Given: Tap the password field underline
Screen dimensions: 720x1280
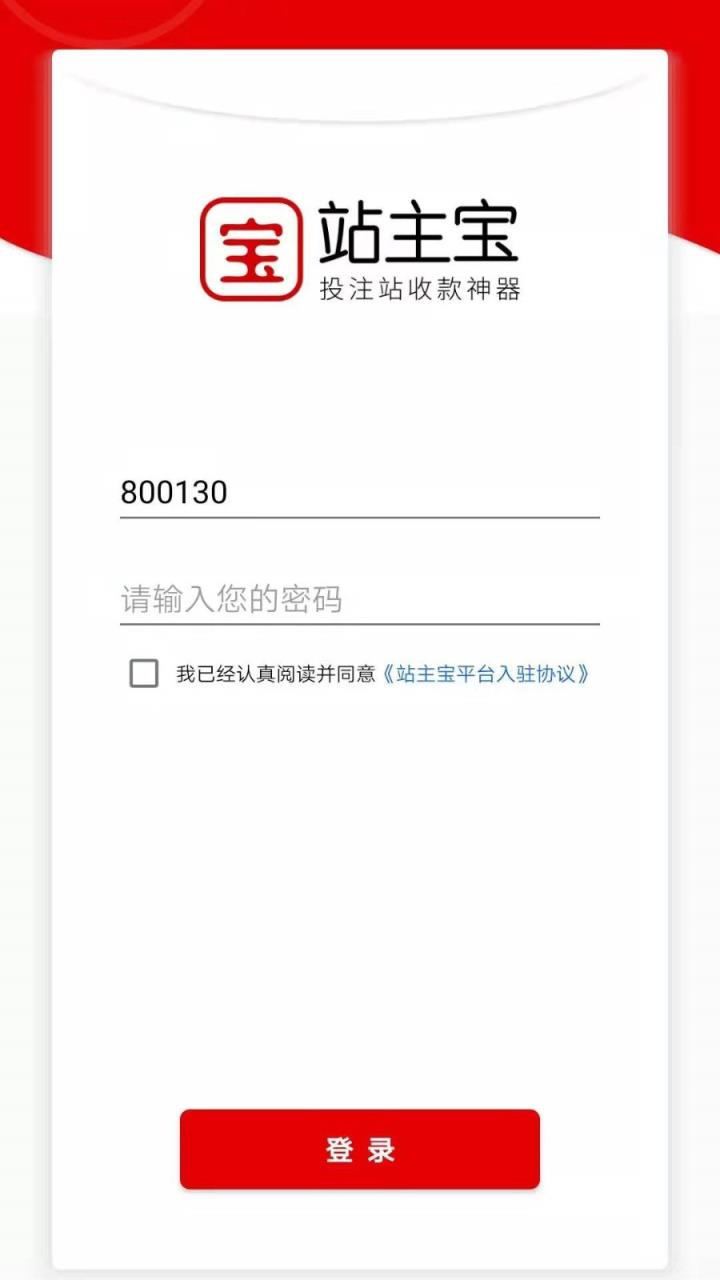Looking at the screenshot, I should tap(360, 627).
